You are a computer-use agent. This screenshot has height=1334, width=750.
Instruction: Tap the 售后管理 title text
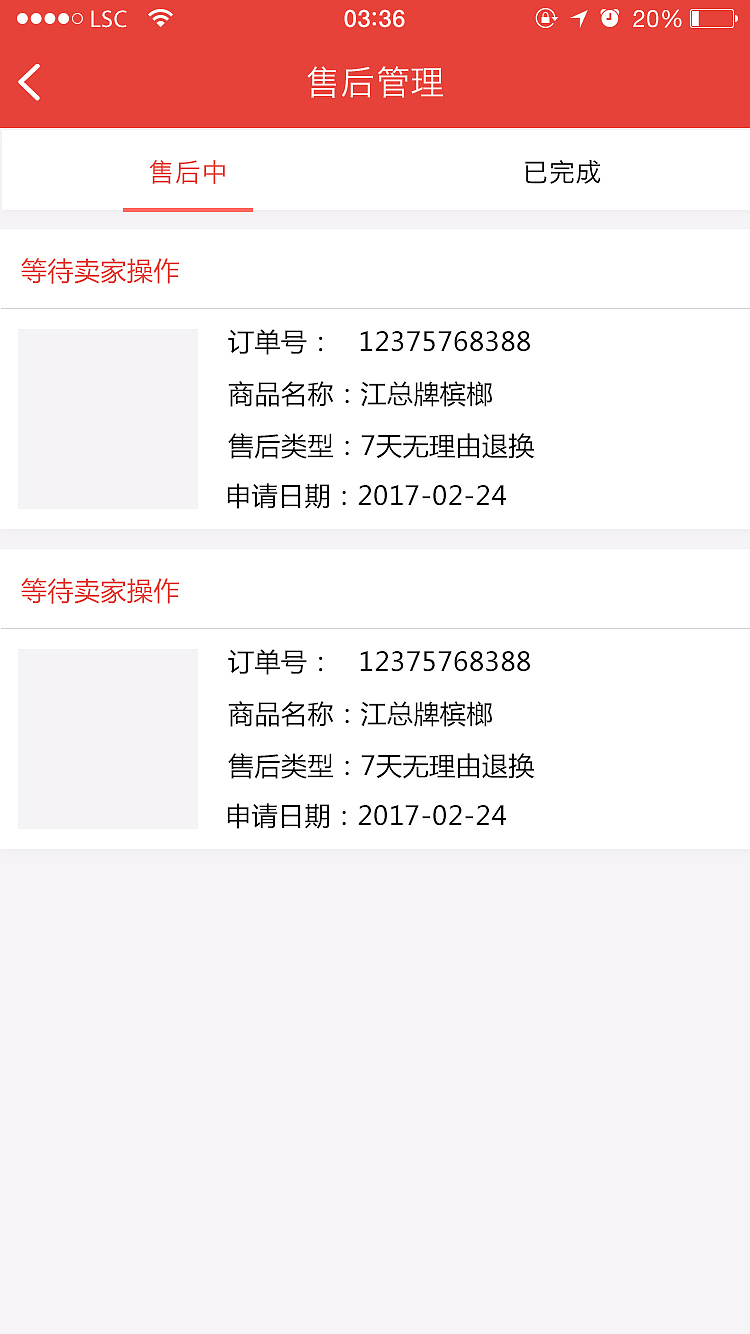pos(375,83)
